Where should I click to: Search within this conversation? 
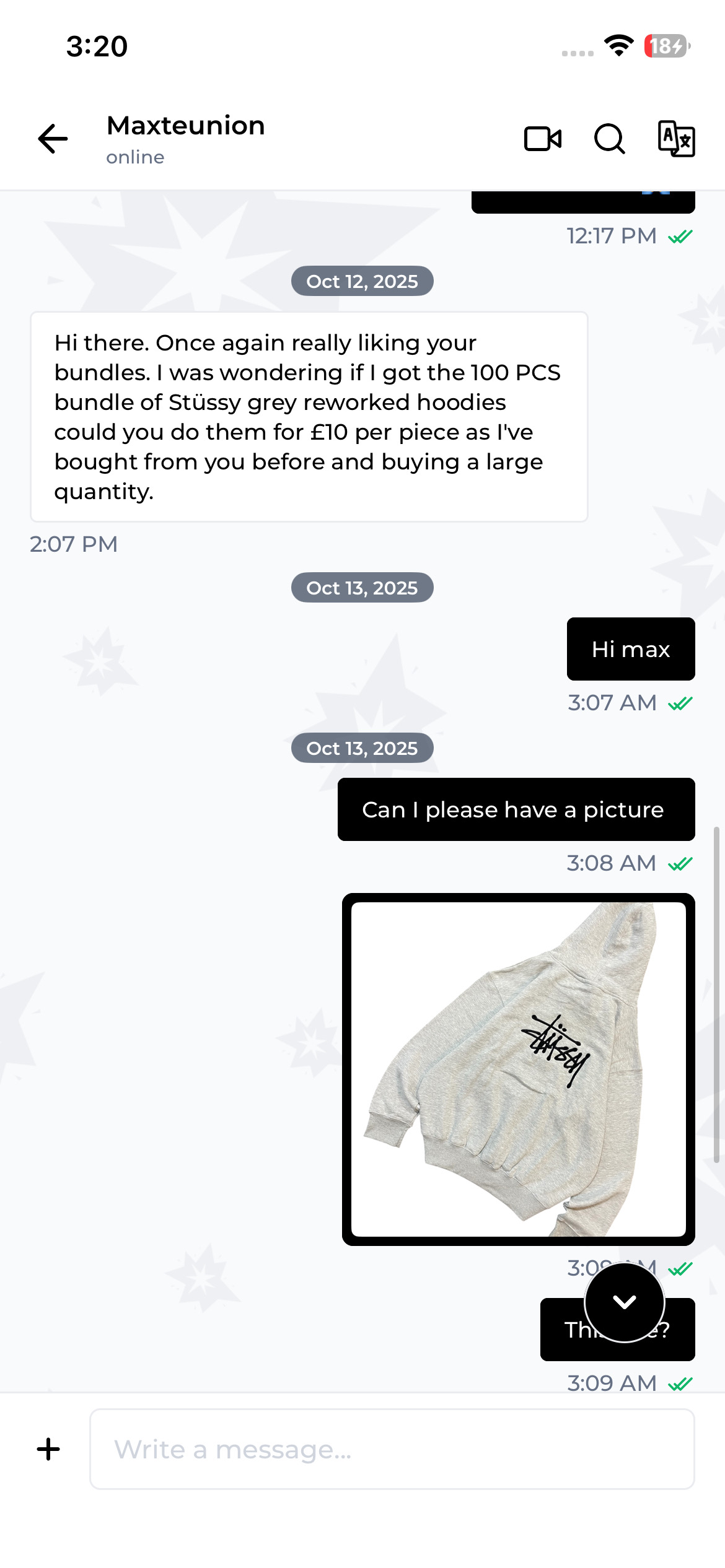[610, 139]
